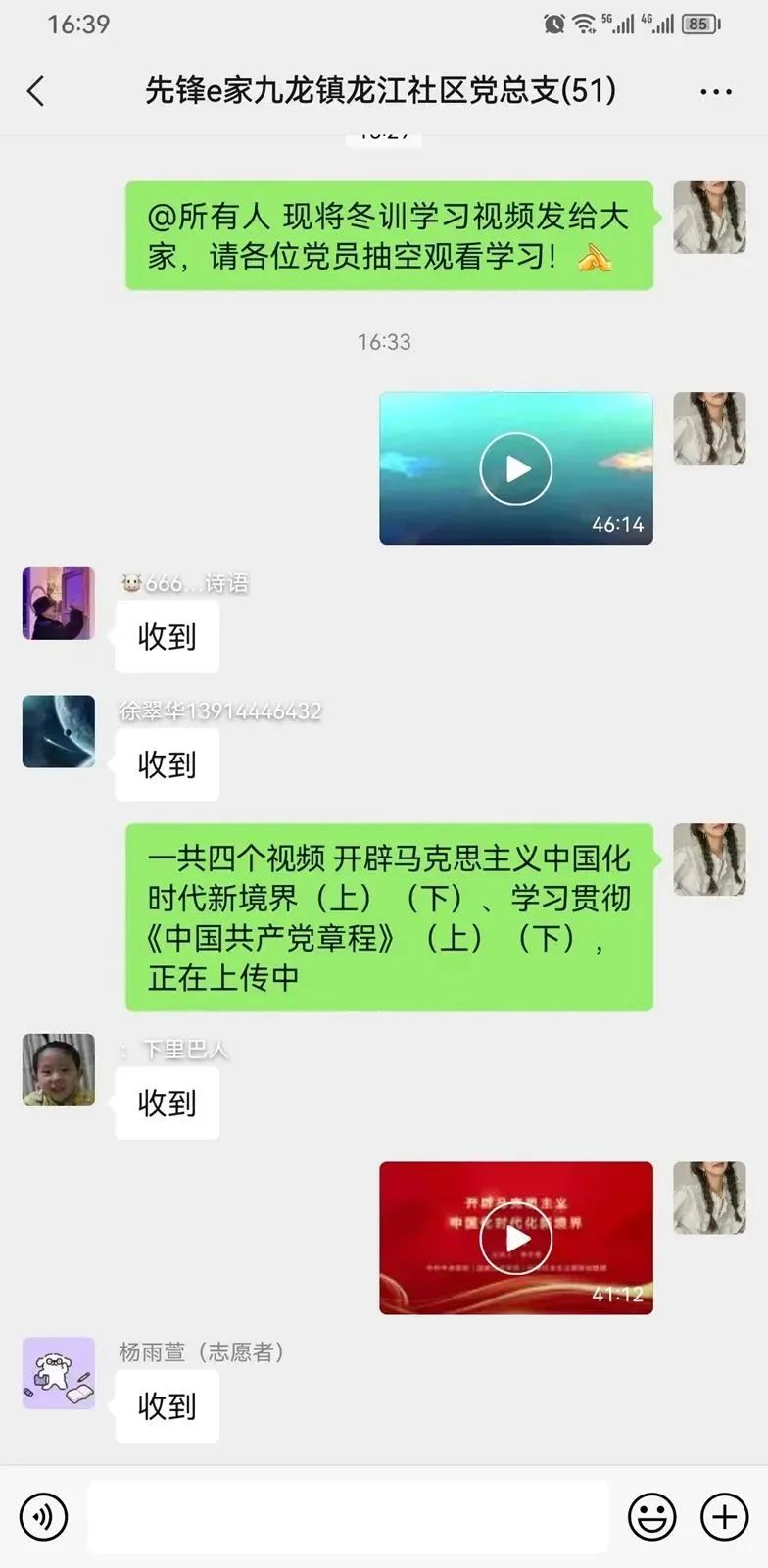Open the emoji picker

point(651,1516)
